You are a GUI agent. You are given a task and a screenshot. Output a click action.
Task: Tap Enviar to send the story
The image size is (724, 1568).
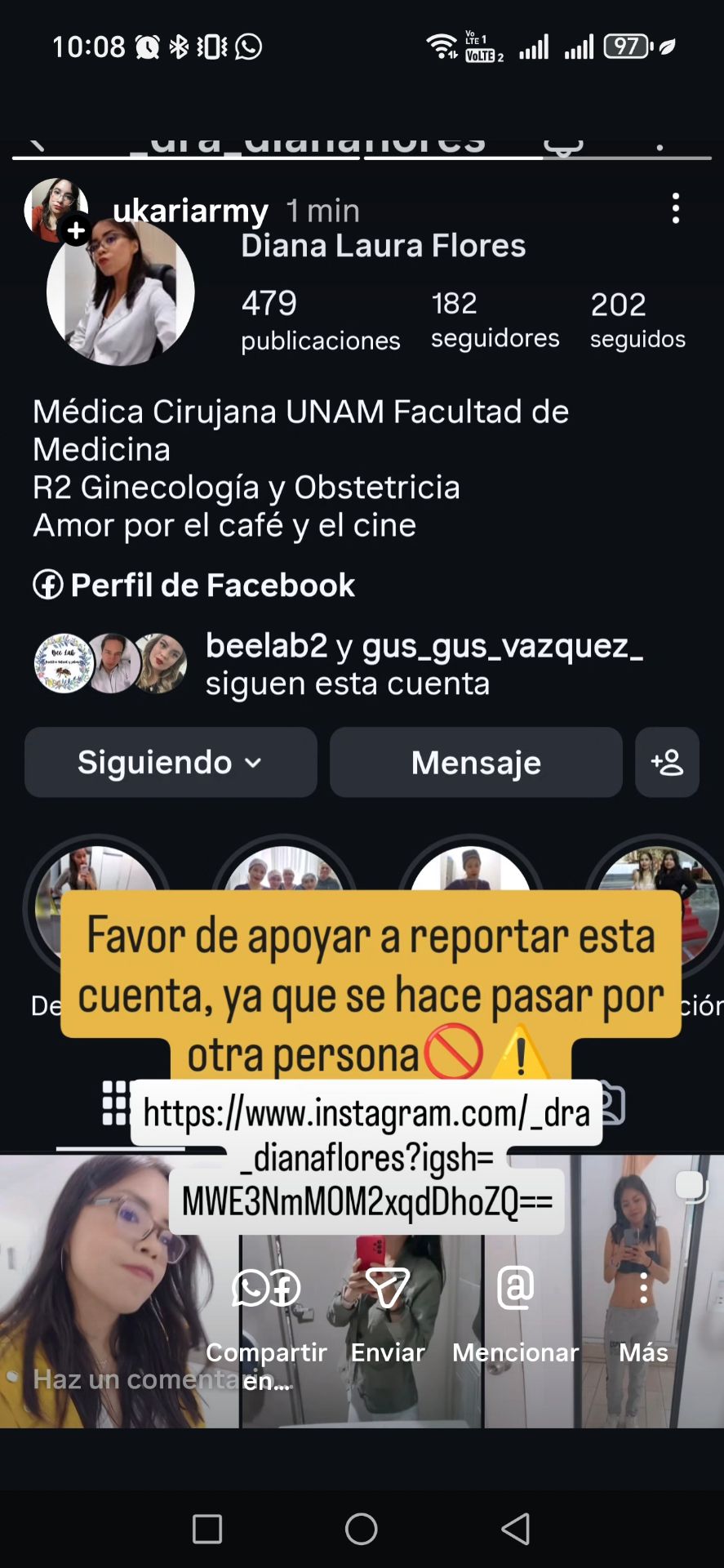pyautogui.click(x=387, y=1289)
